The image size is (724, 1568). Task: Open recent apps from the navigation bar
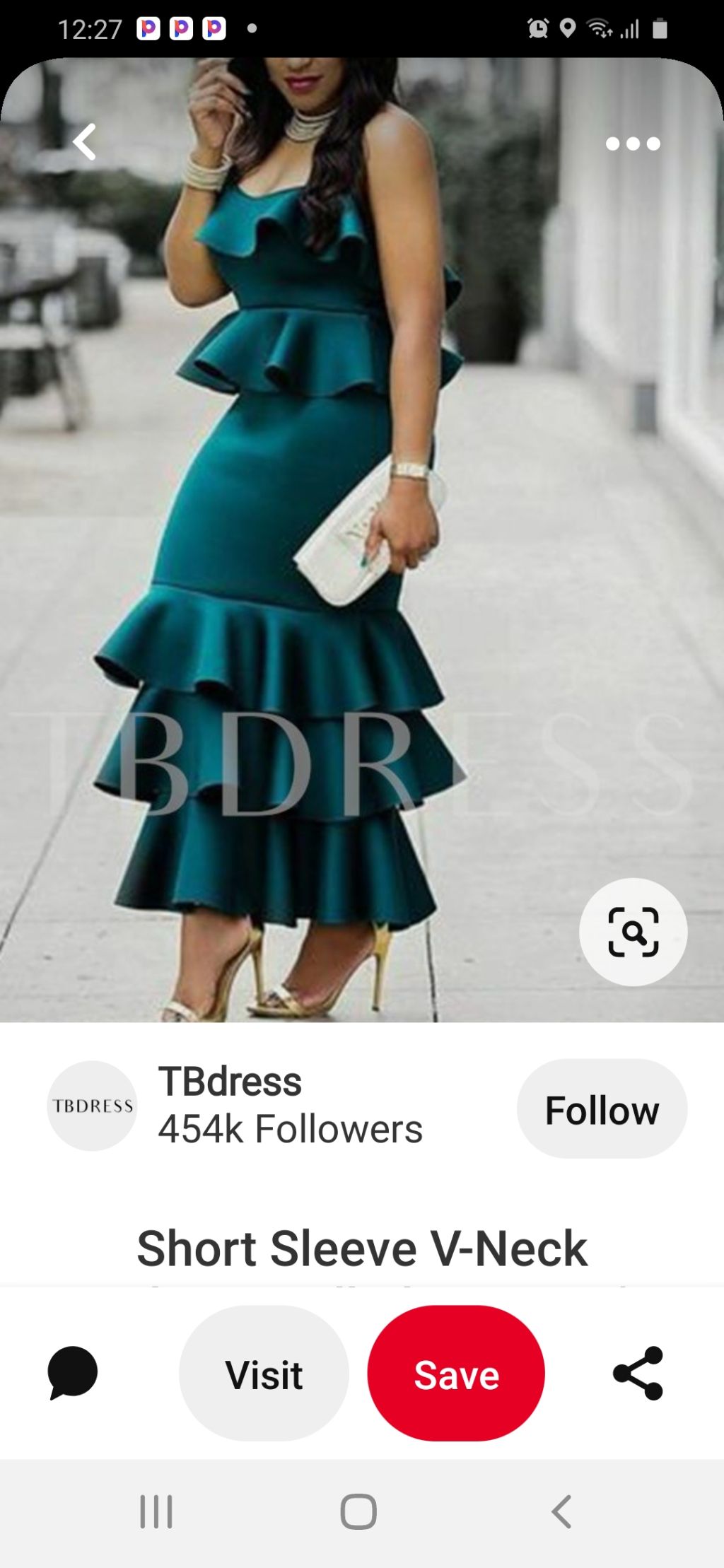[156, 1512]
